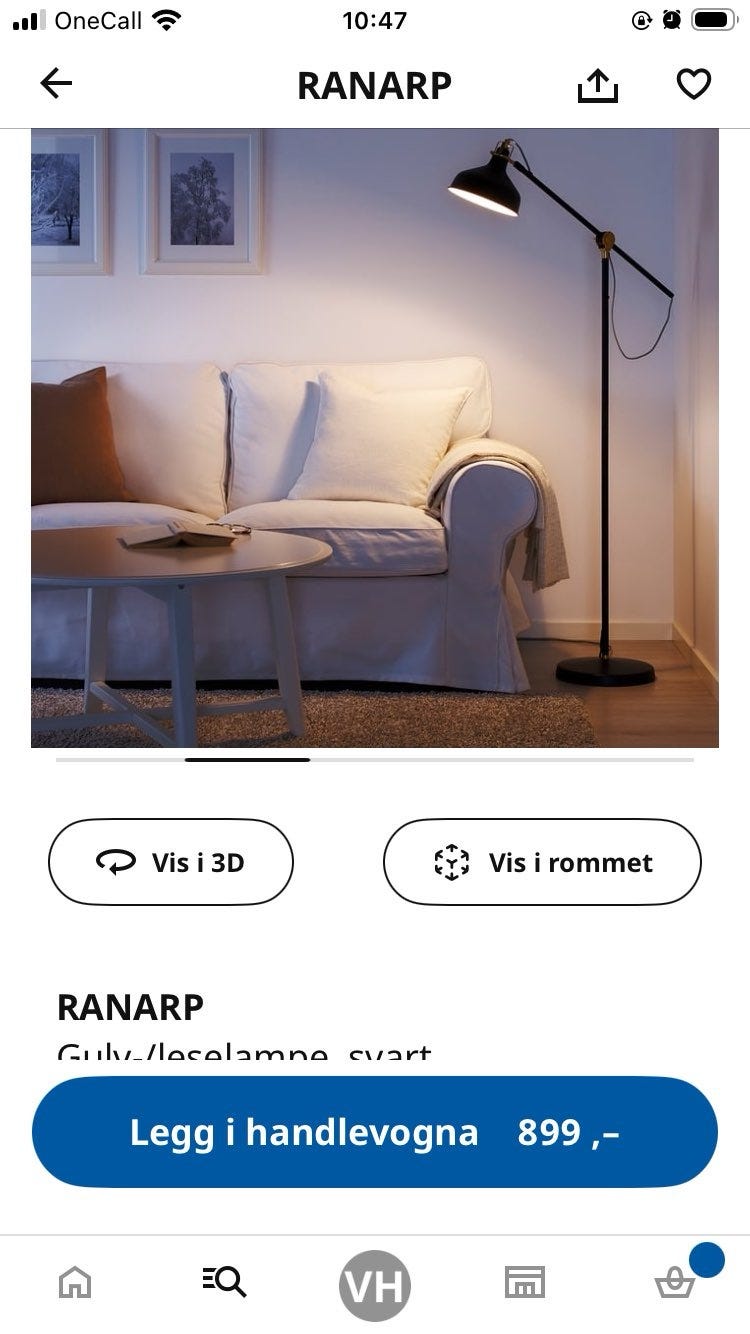Tap the alarm clock icon in the status bar
The width and height of the screenshot is (750, 1334).
click(x=671, y=19)
